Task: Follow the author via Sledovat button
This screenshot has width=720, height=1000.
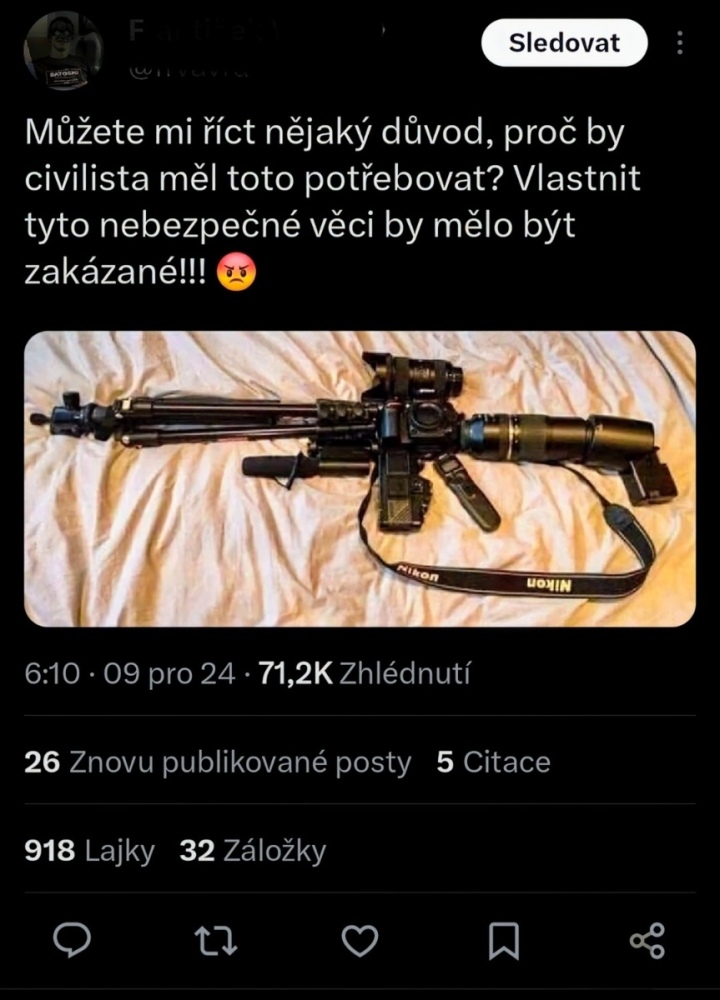Action: [564, 43]
